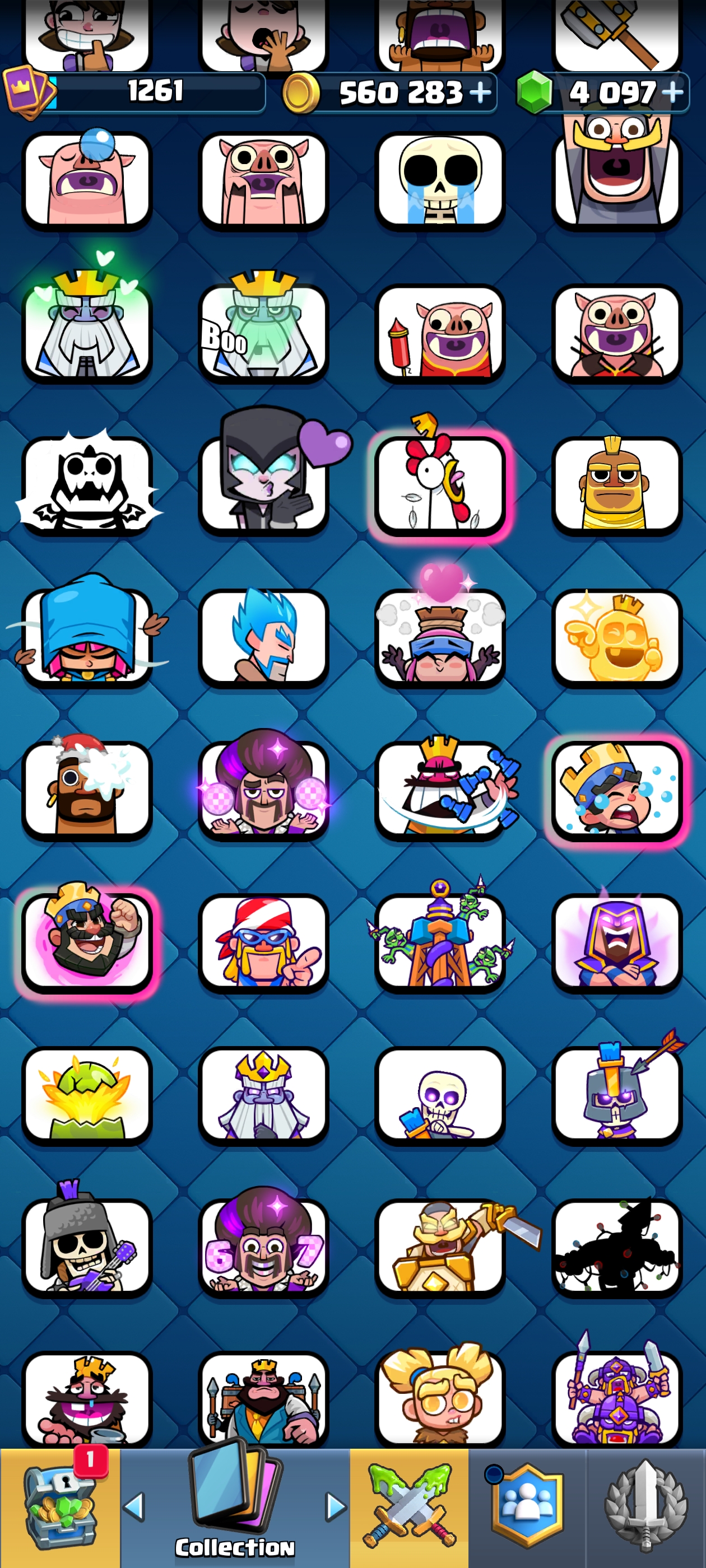Switch to the crossed swords battle tab
Viewport: 706px width, 1568px height.
coord(410,1507)
